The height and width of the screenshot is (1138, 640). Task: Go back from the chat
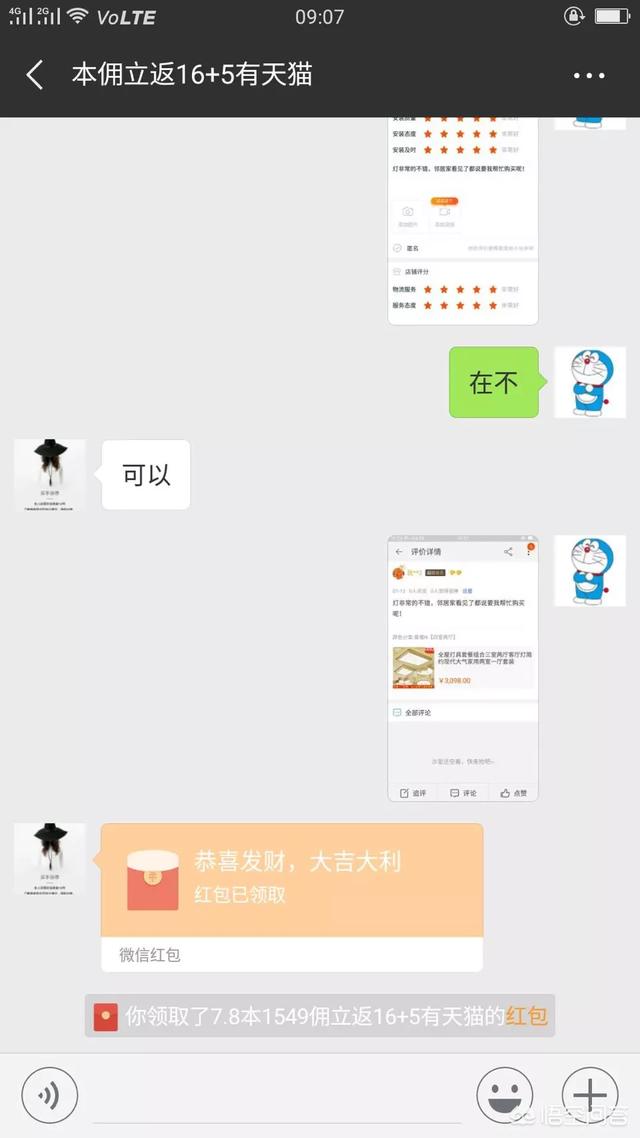pyautogui.click(x=35, y=75)
